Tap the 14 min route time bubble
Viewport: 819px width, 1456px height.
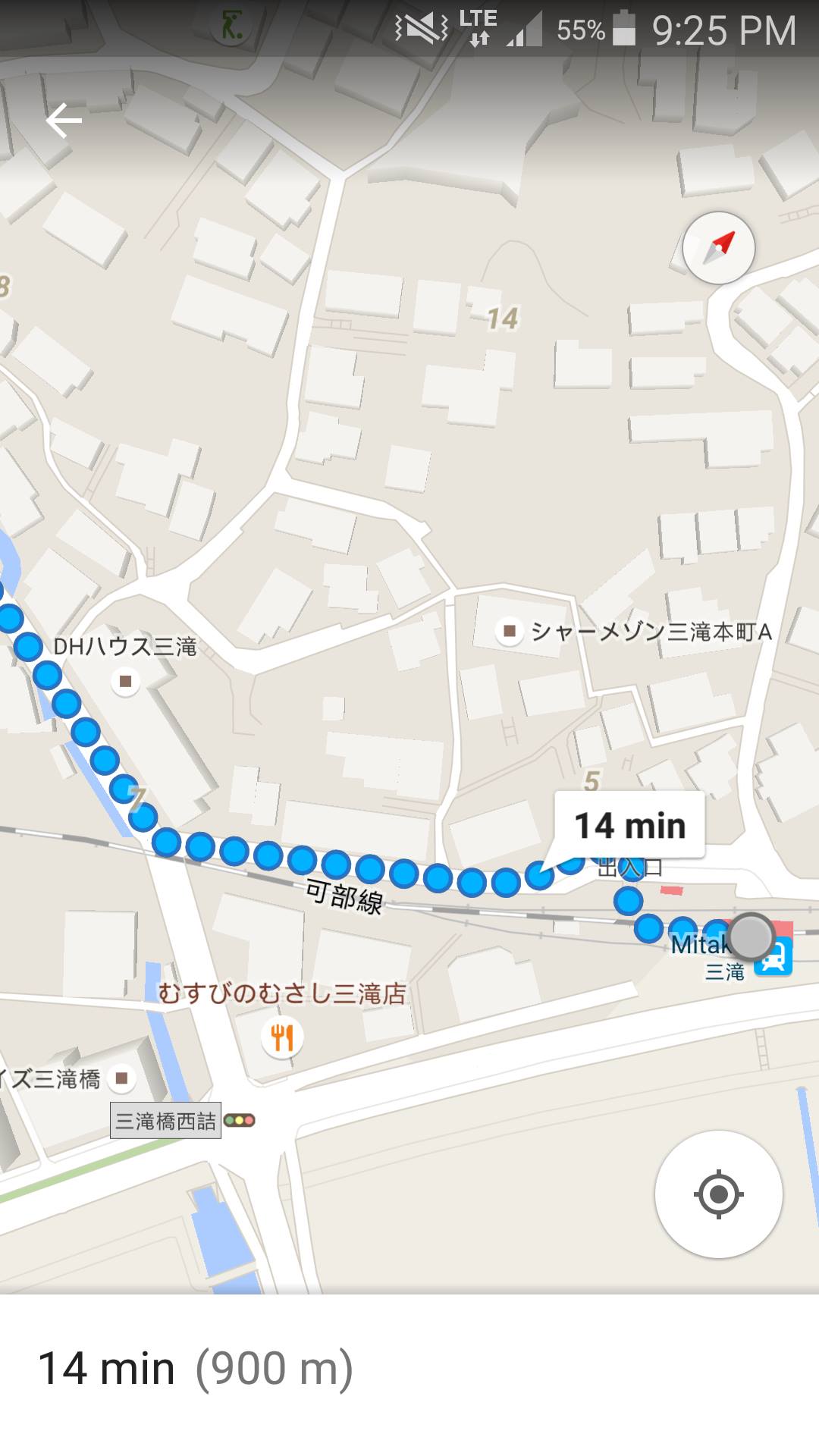point(629,825)
